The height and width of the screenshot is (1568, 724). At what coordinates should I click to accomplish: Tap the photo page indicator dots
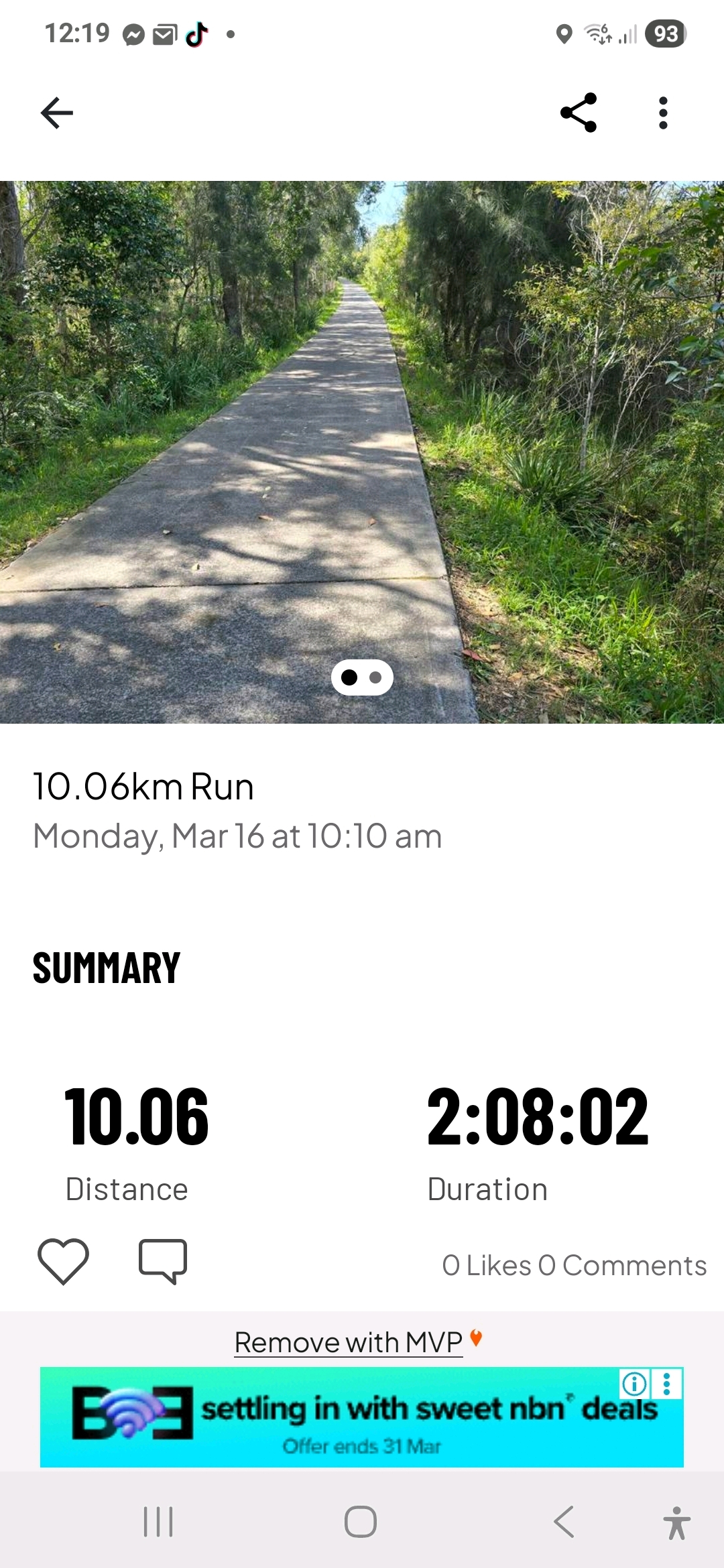click(362, 677)
